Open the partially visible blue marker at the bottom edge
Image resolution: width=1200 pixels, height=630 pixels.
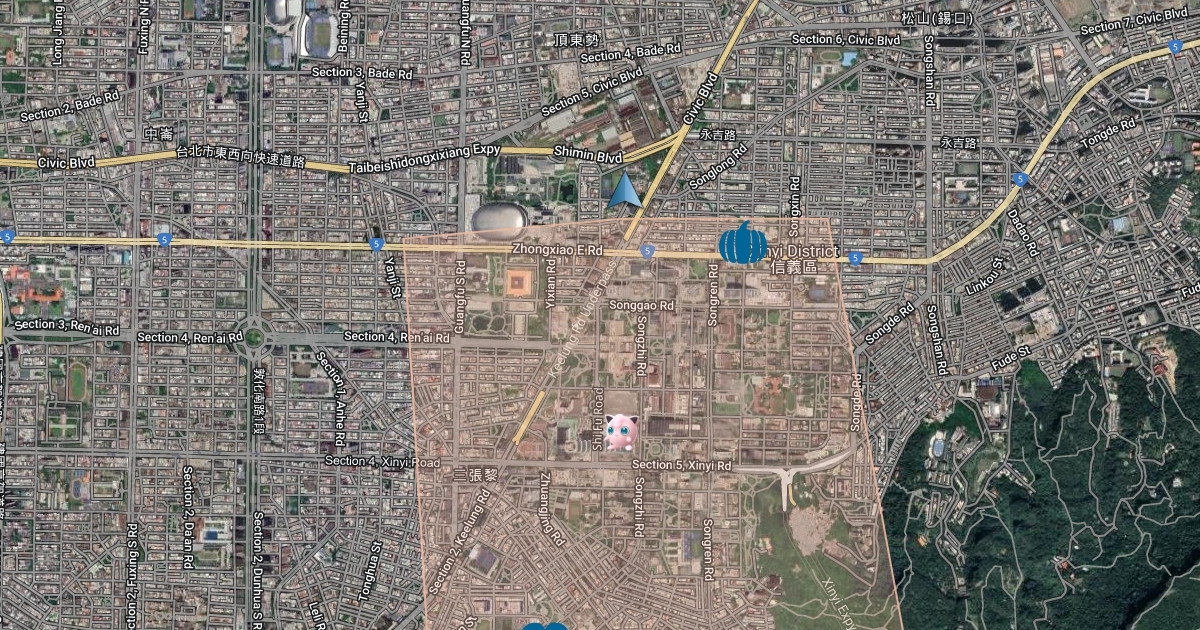pos(545,626)
